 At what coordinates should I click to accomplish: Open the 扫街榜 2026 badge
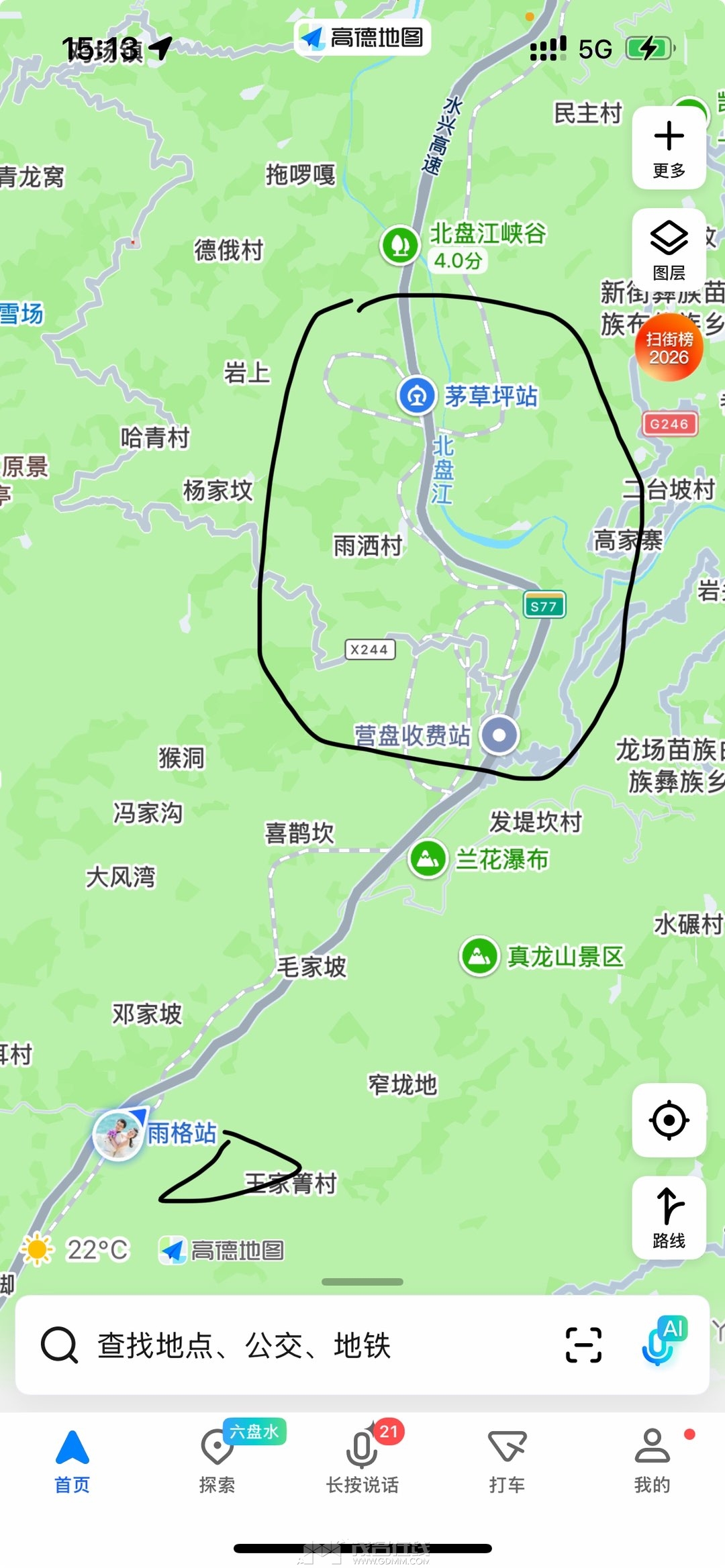pyautogui.click(x=669, y=348)
